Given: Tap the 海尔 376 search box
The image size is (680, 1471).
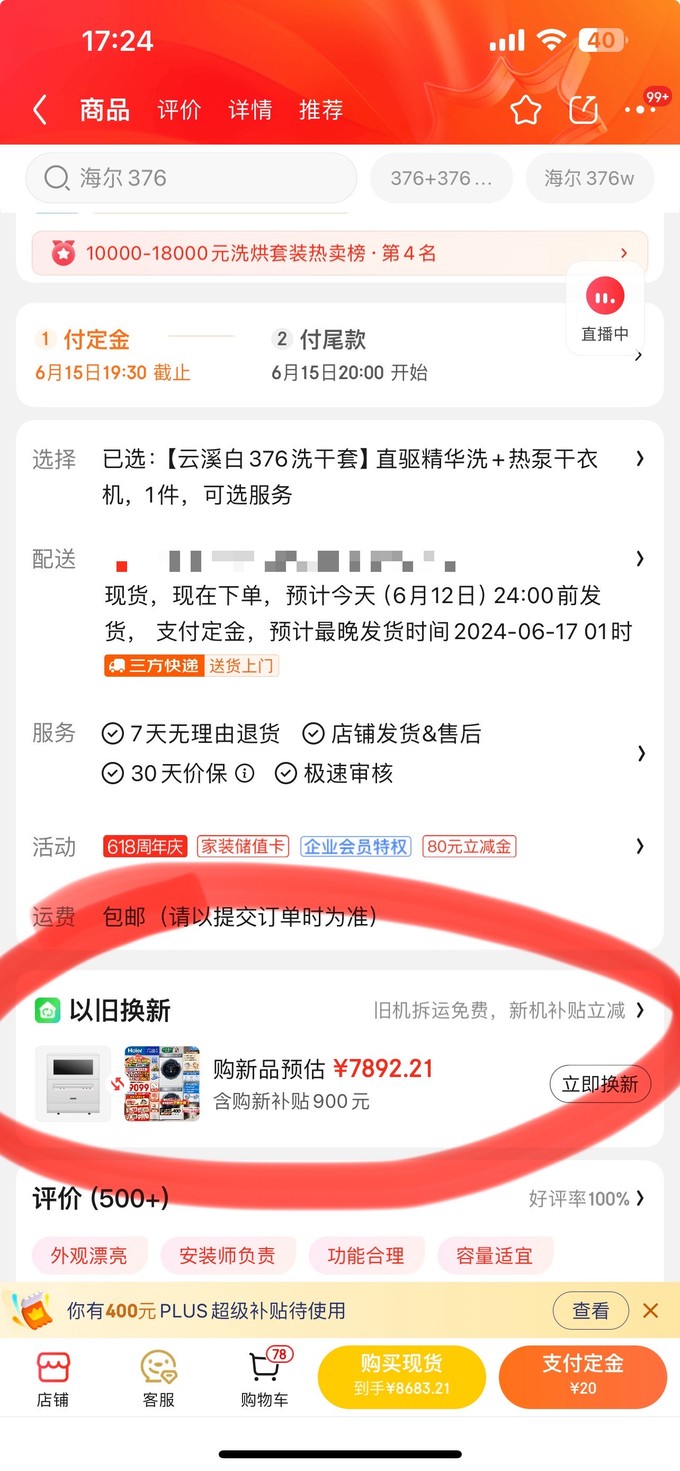Looking at the screenshot, I should pos(191,178).
